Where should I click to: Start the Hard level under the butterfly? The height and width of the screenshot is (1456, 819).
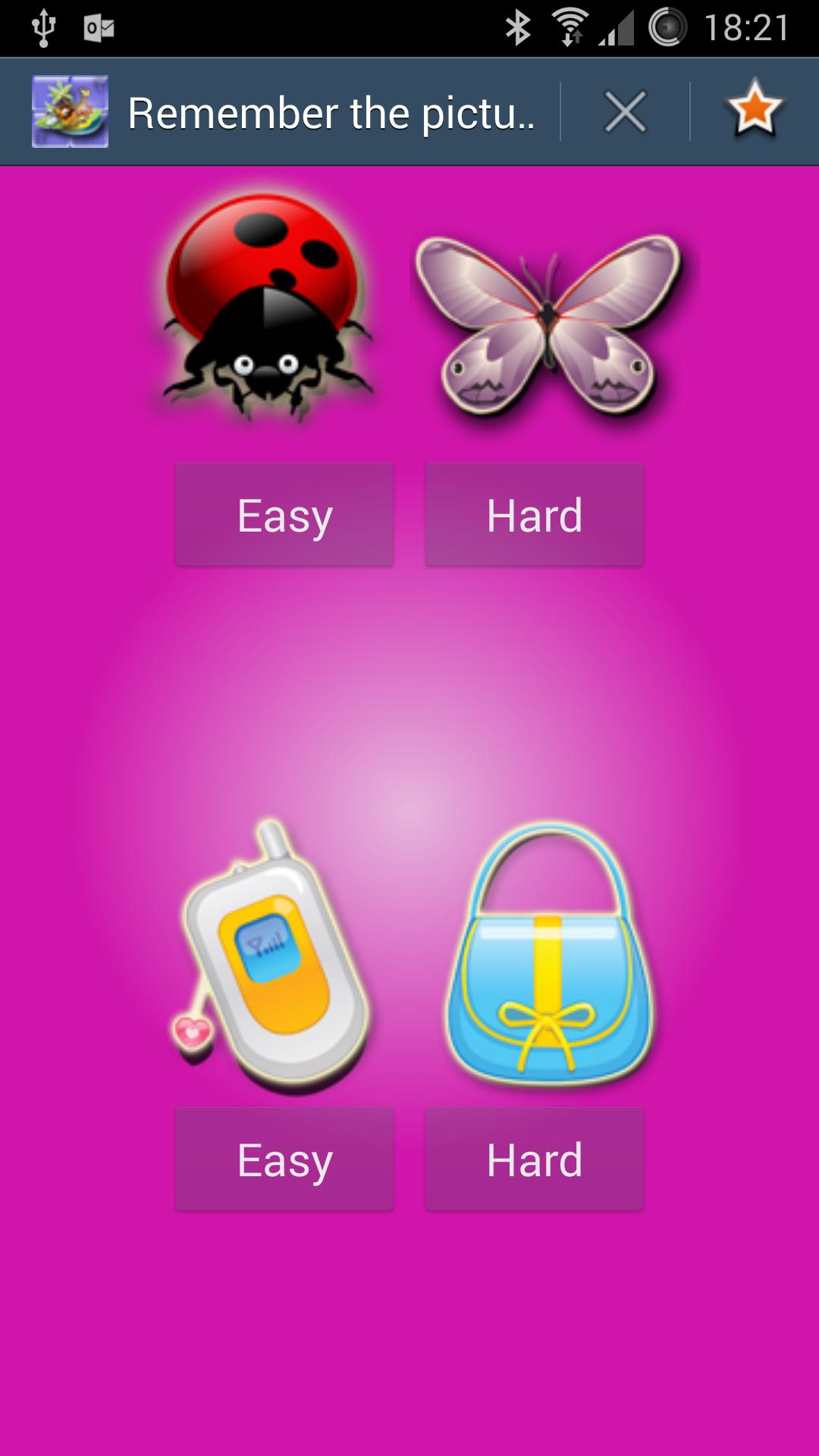(x=535, y=515)
